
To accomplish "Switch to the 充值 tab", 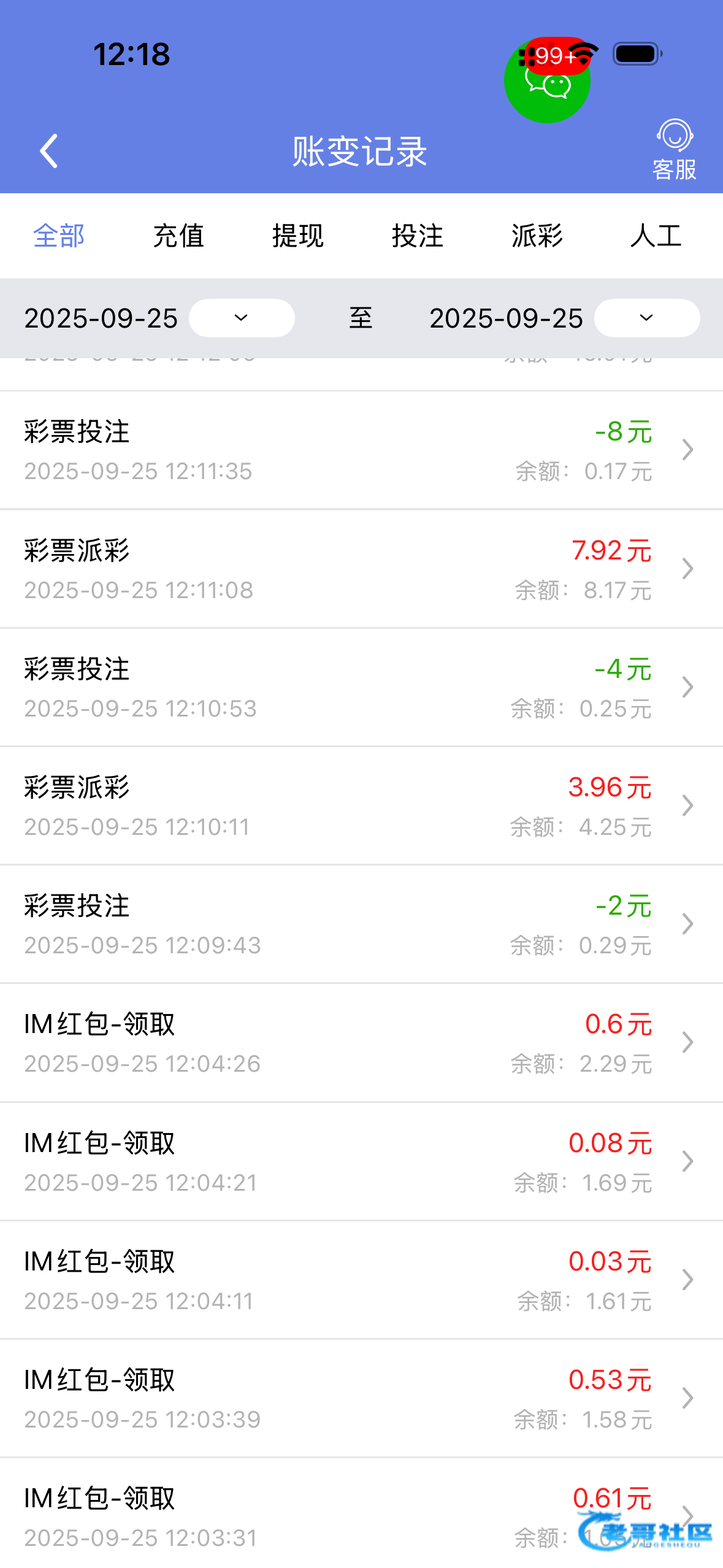I will (178, 236).
